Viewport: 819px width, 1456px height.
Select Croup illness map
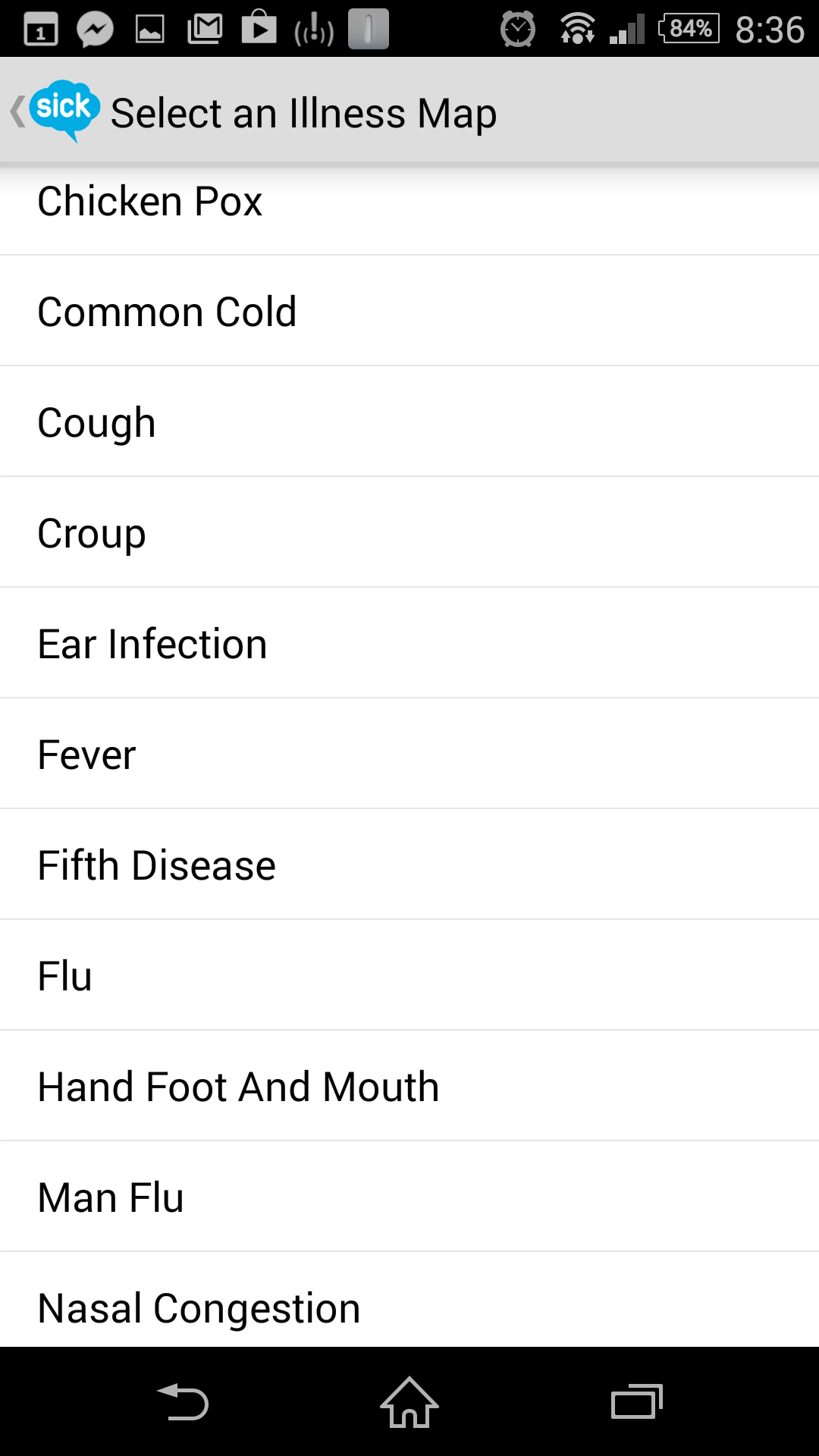coord(409,532)
